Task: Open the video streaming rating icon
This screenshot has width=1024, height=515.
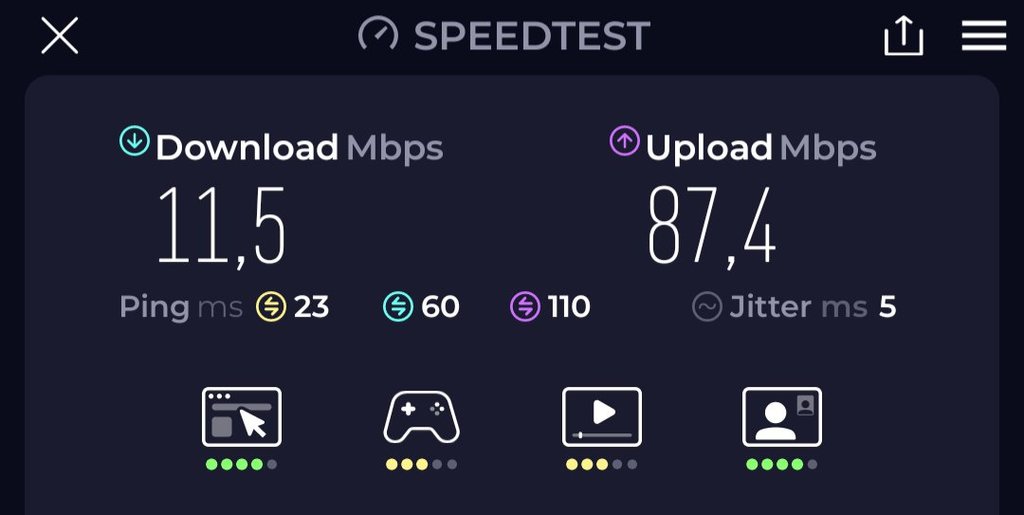Action: click(x=601, y=417)
